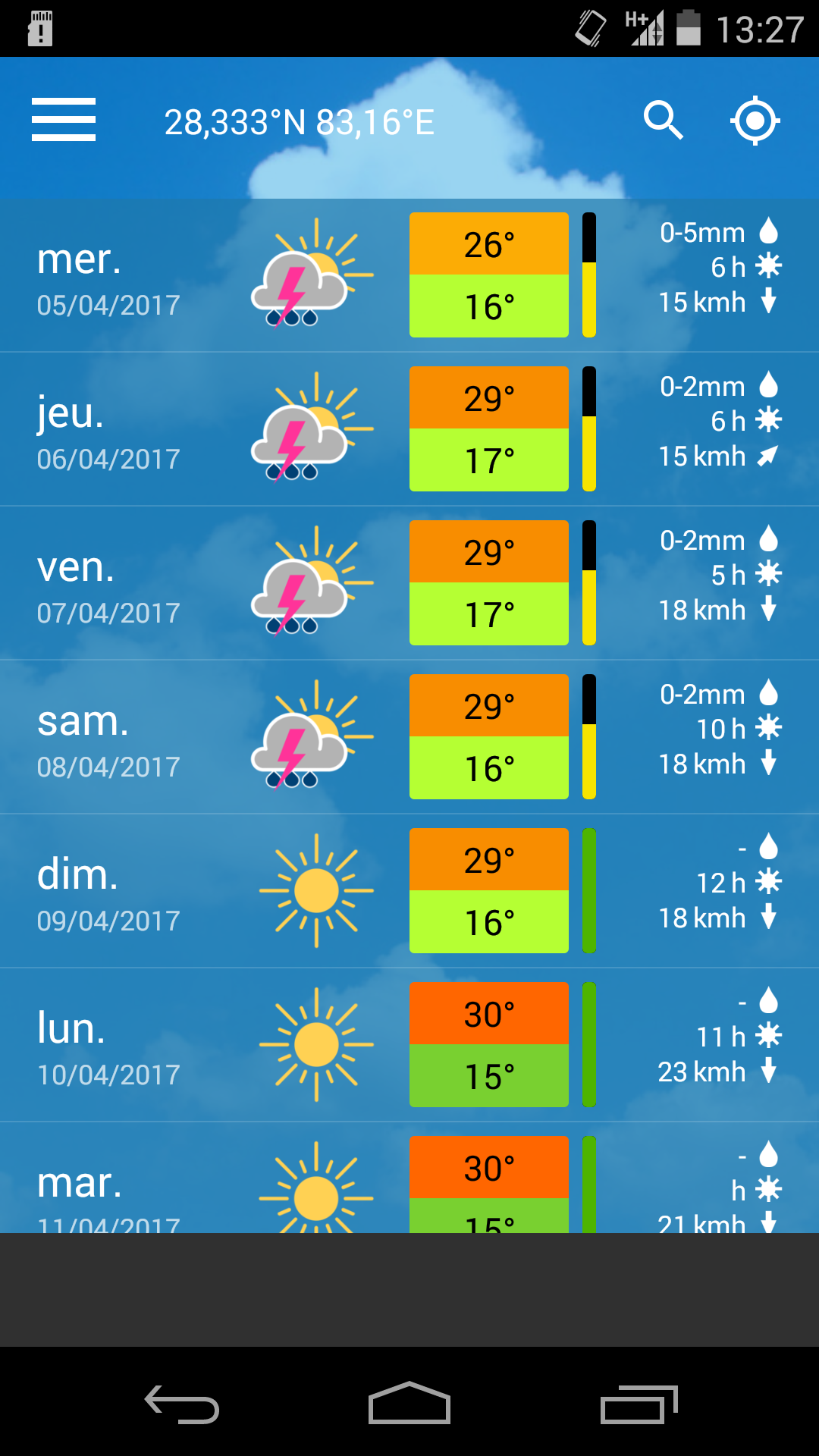Show hourly forecast for sam. 08/04/2017

point(409,737)
